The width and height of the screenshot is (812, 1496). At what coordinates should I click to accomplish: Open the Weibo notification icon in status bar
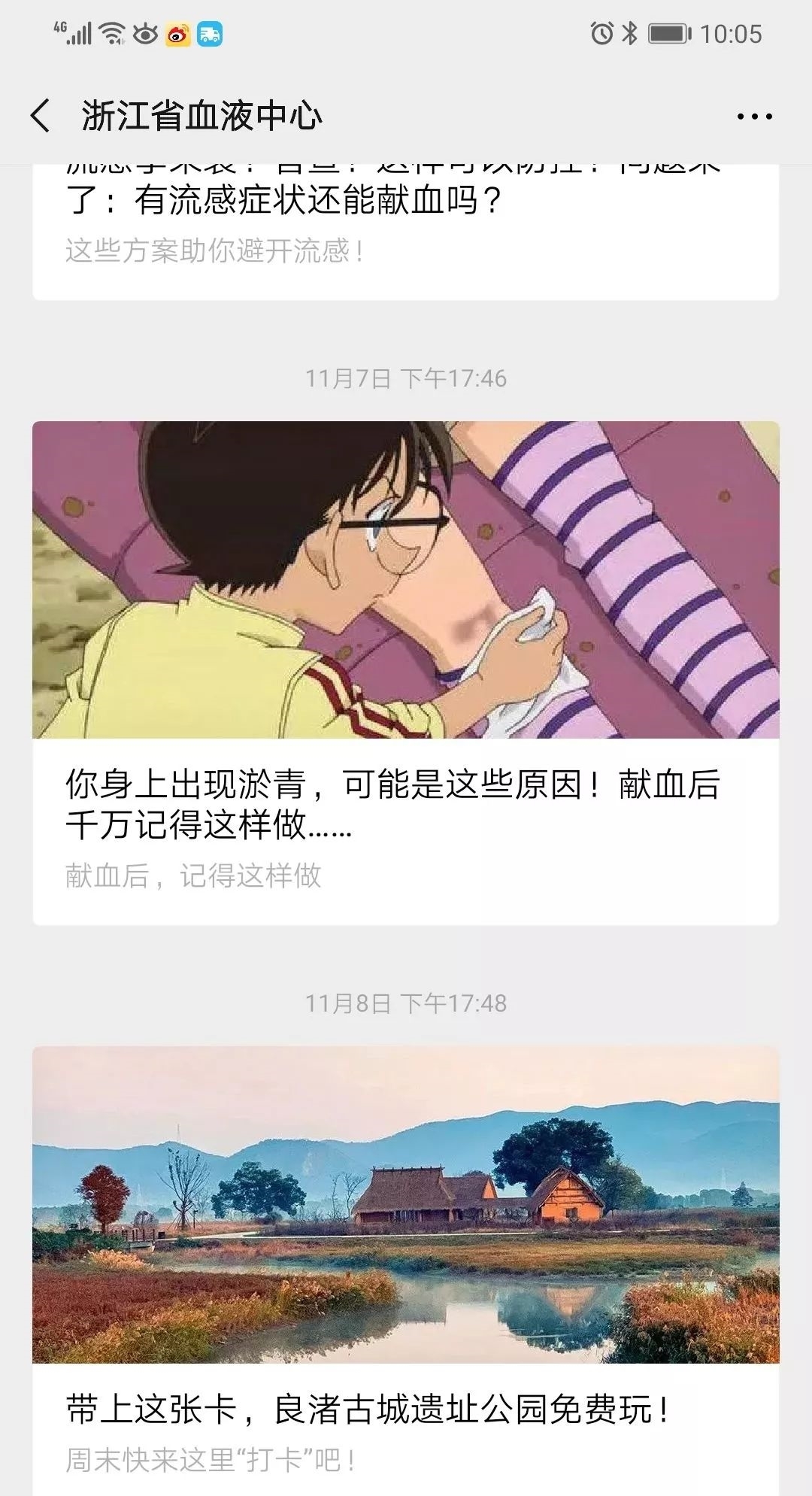click(177, 33)
